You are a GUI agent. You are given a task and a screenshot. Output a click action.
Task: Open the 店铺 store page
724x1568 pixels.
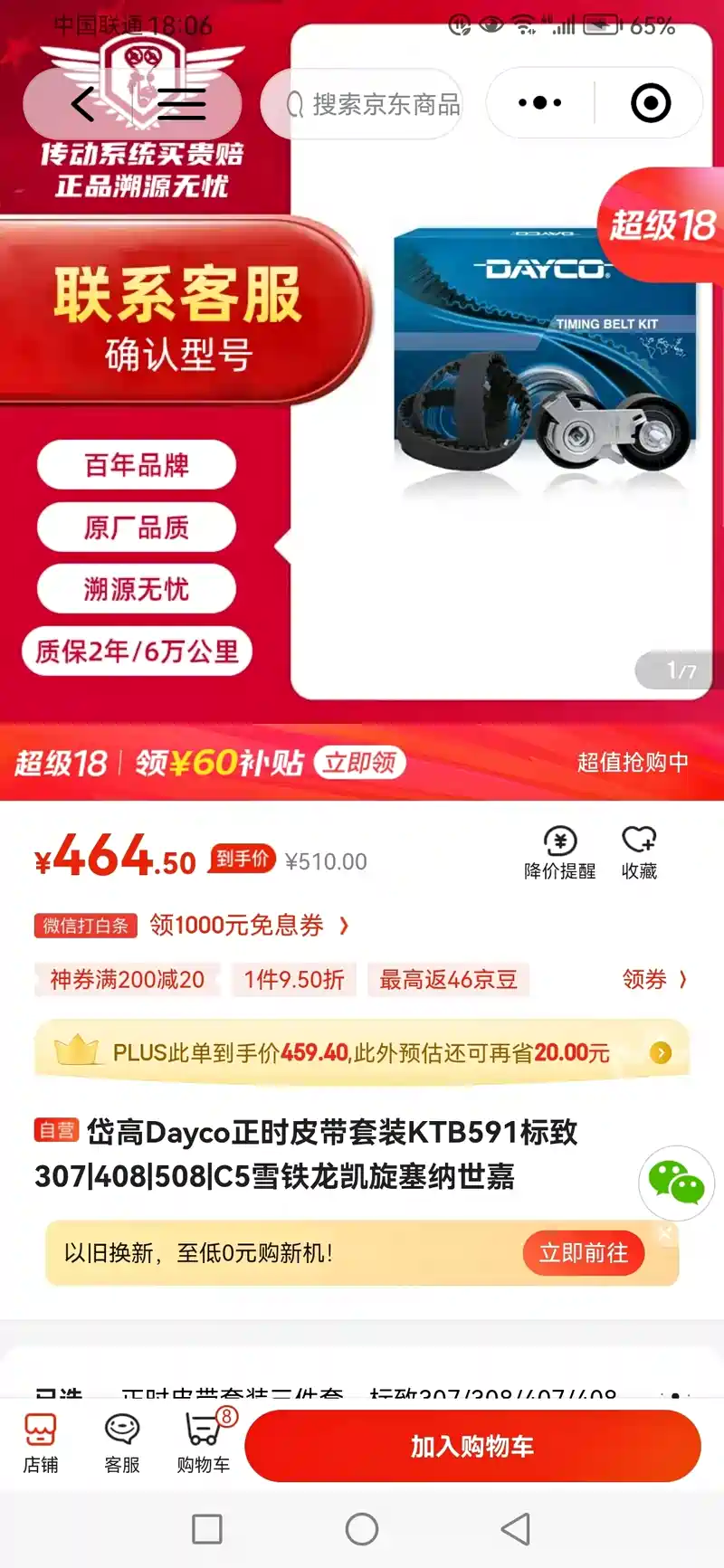click(x=41, y=1444)
